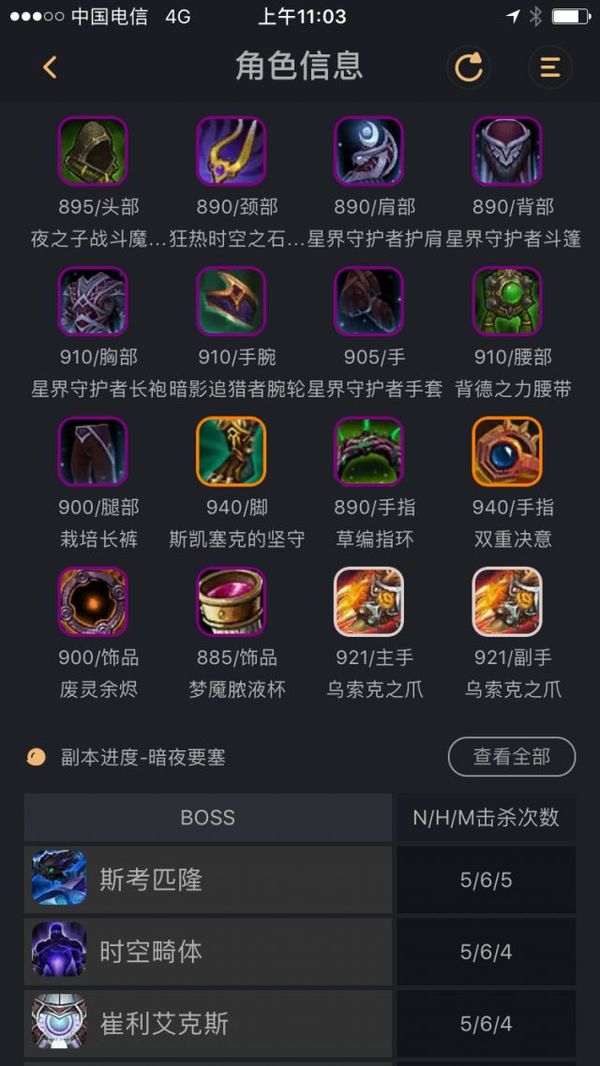
Task: Tap 查看全部 to view all progress
Action: [511, 757]
